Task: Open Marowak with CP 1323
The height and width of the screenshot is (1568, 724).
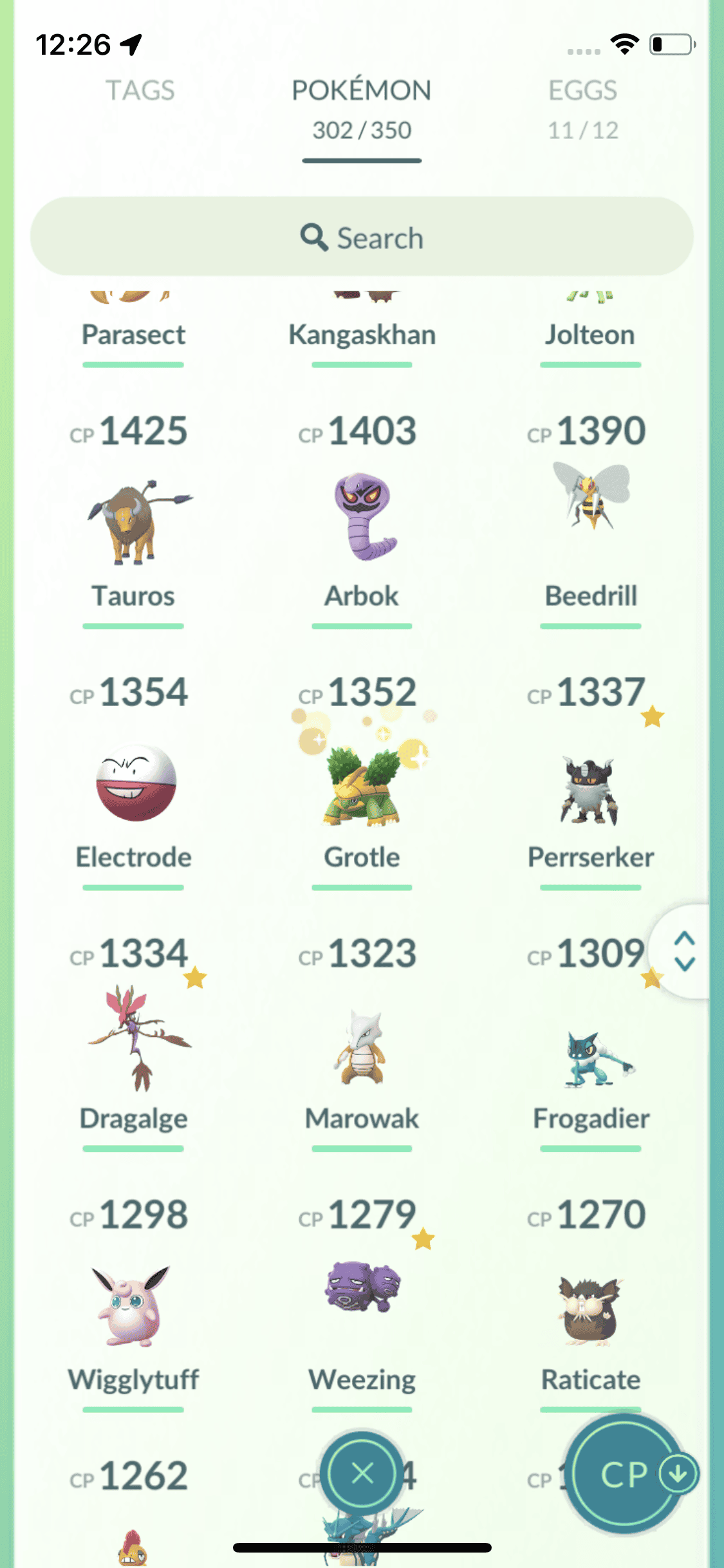Action: [x=362, y=1047]
